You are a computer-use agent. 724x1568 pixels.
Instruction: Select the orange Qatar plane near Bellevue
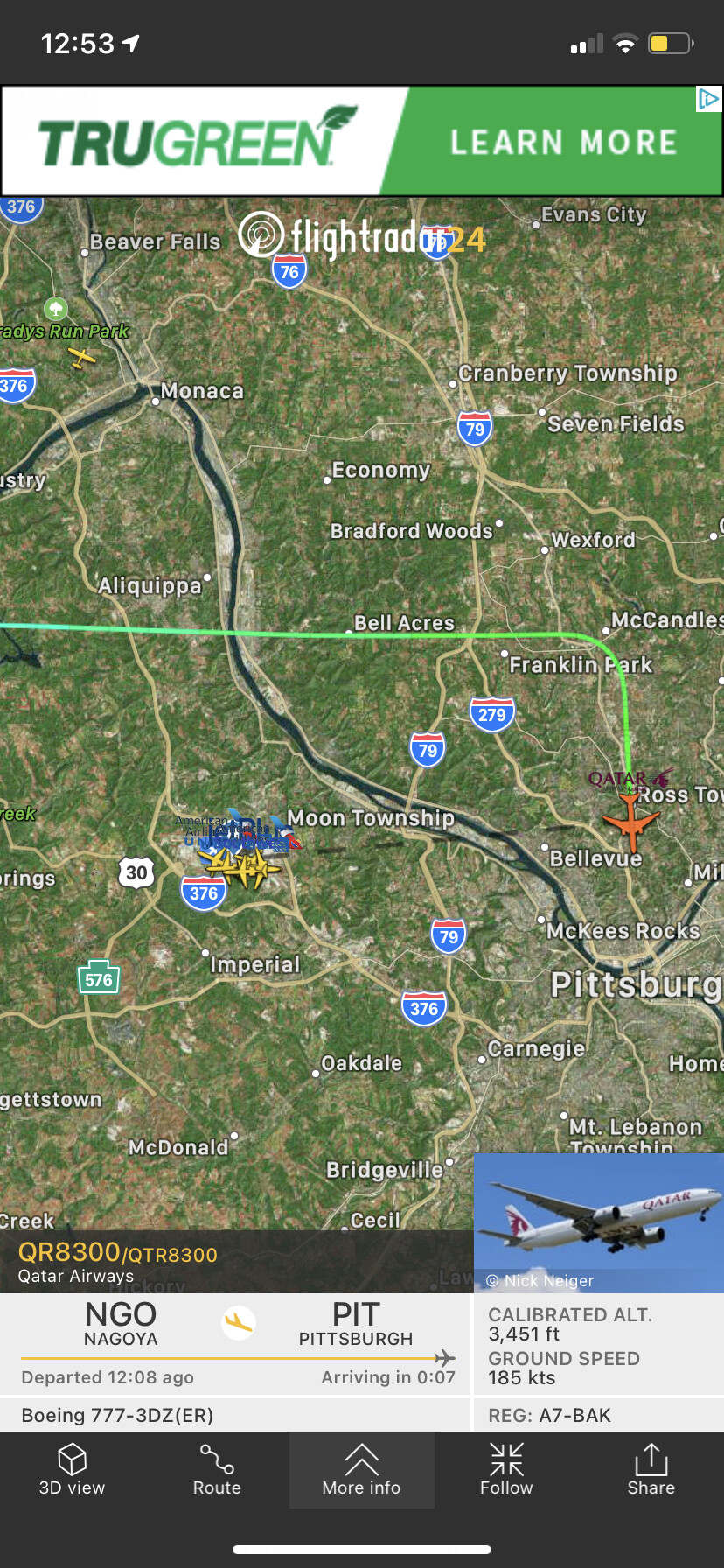click(630, 819)
